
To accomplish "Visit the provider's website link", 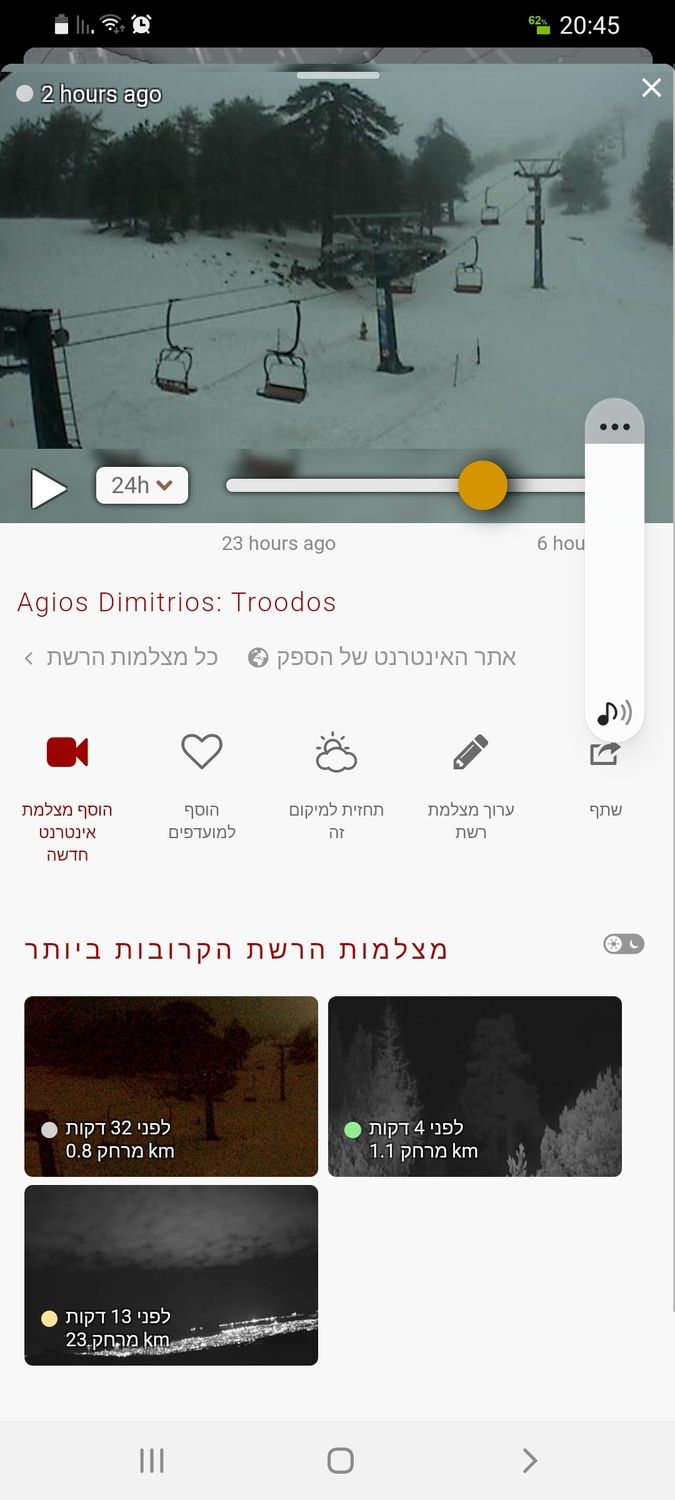I will point(382,657).
